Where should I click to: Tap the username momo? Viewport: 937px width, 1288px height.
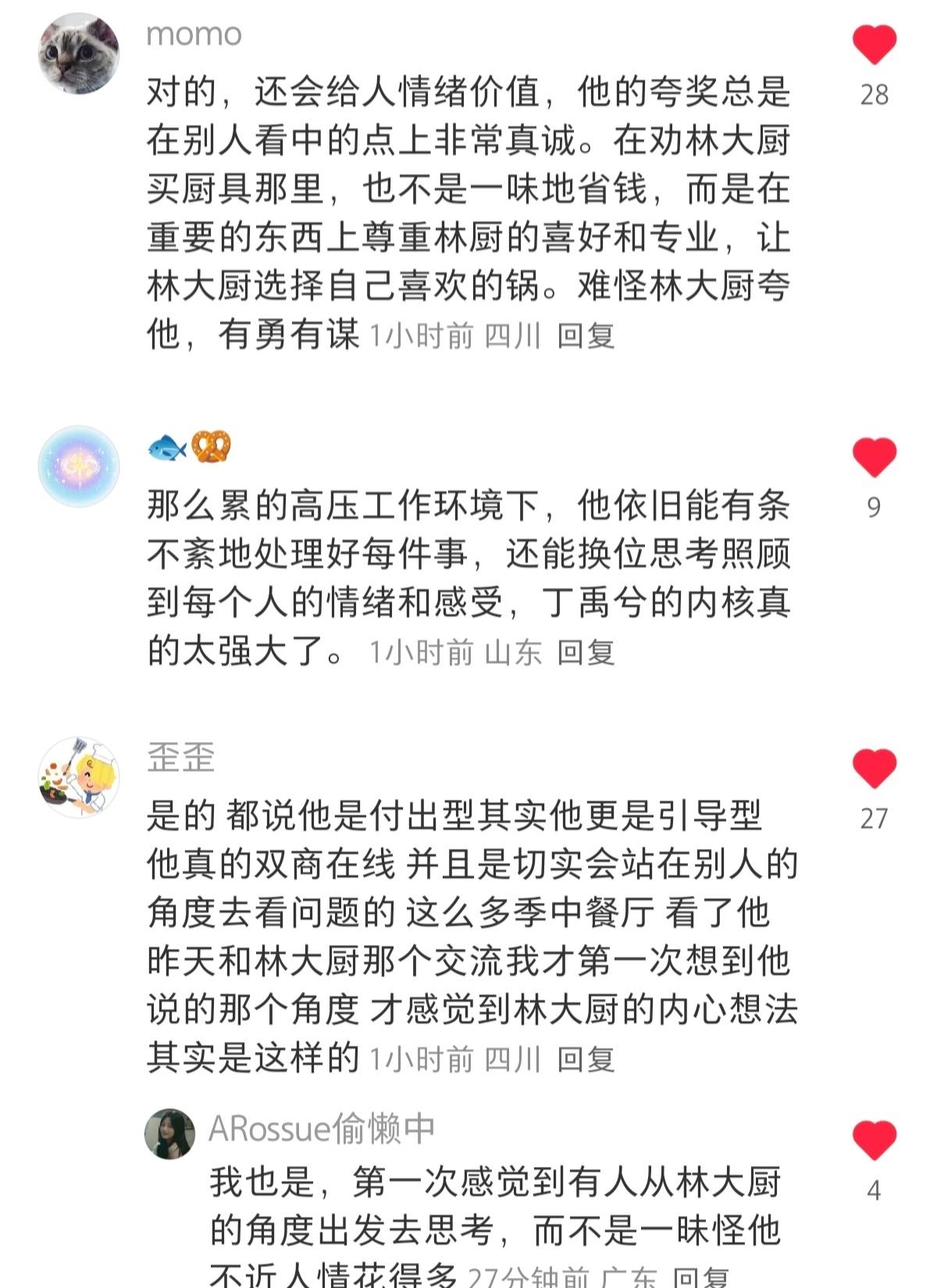pos(194,34)
